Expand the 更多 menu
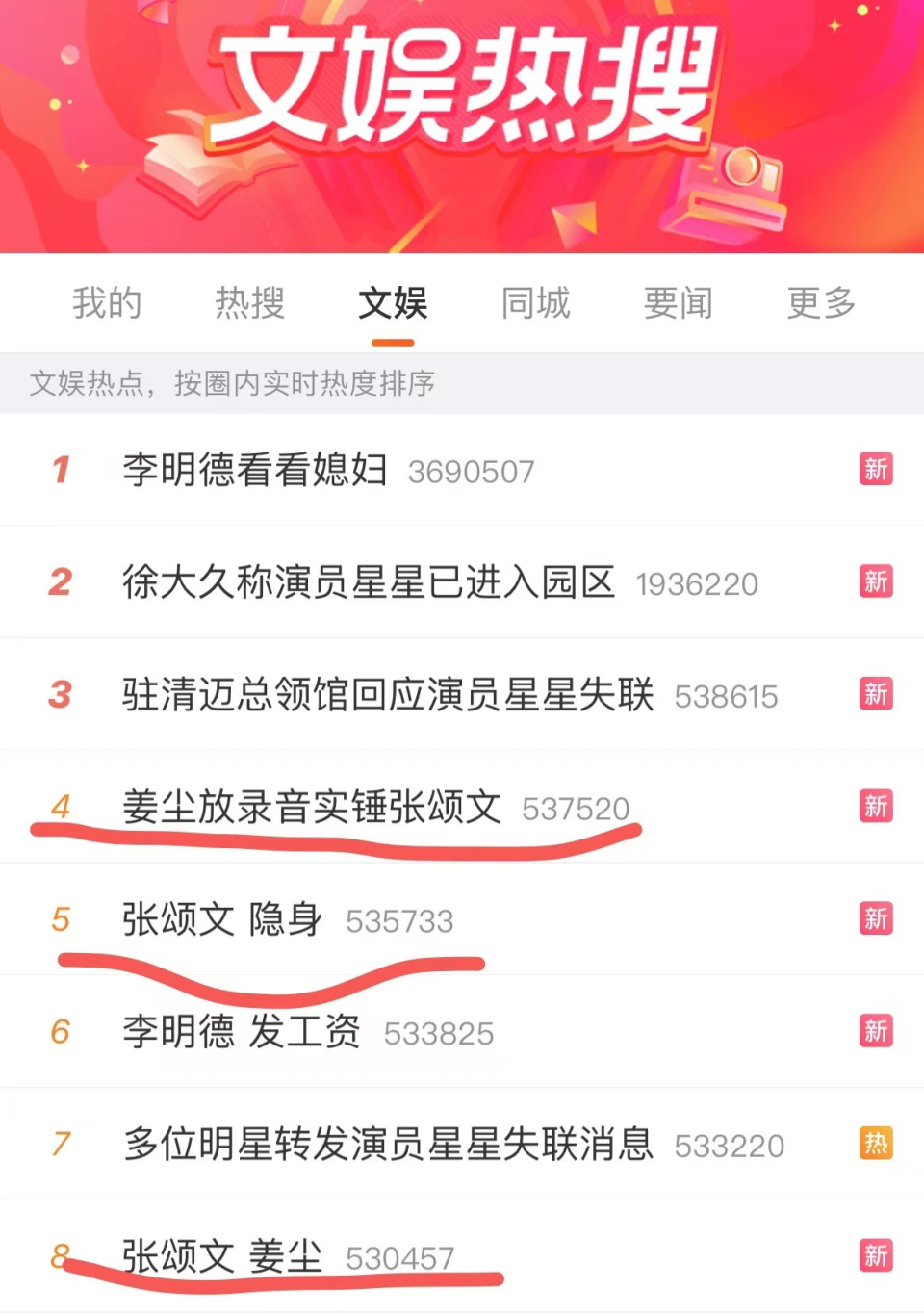 pos(820,303)
